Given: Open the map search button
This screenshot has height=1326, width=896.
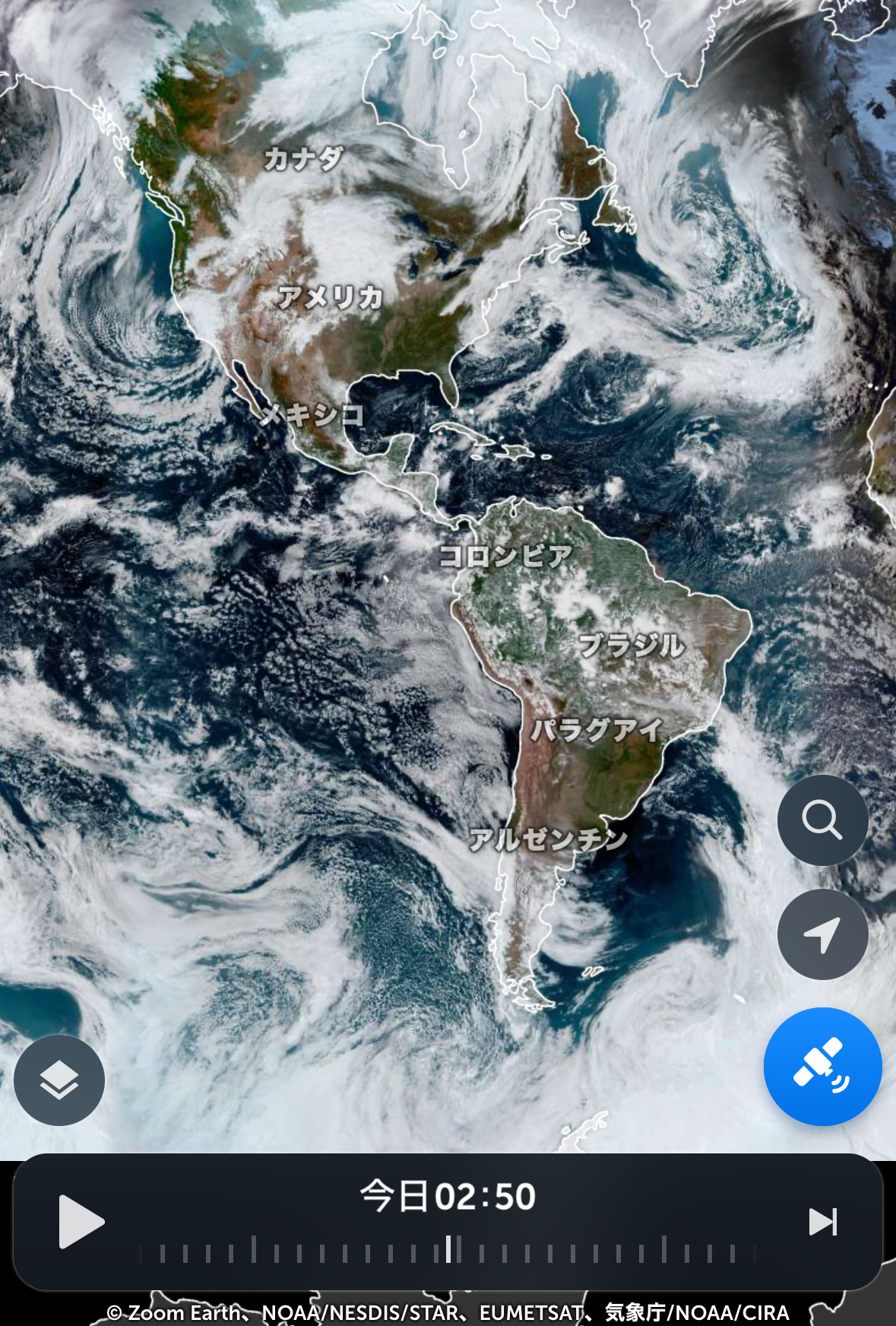Looking at the screenshot, I should click(822, 820).
